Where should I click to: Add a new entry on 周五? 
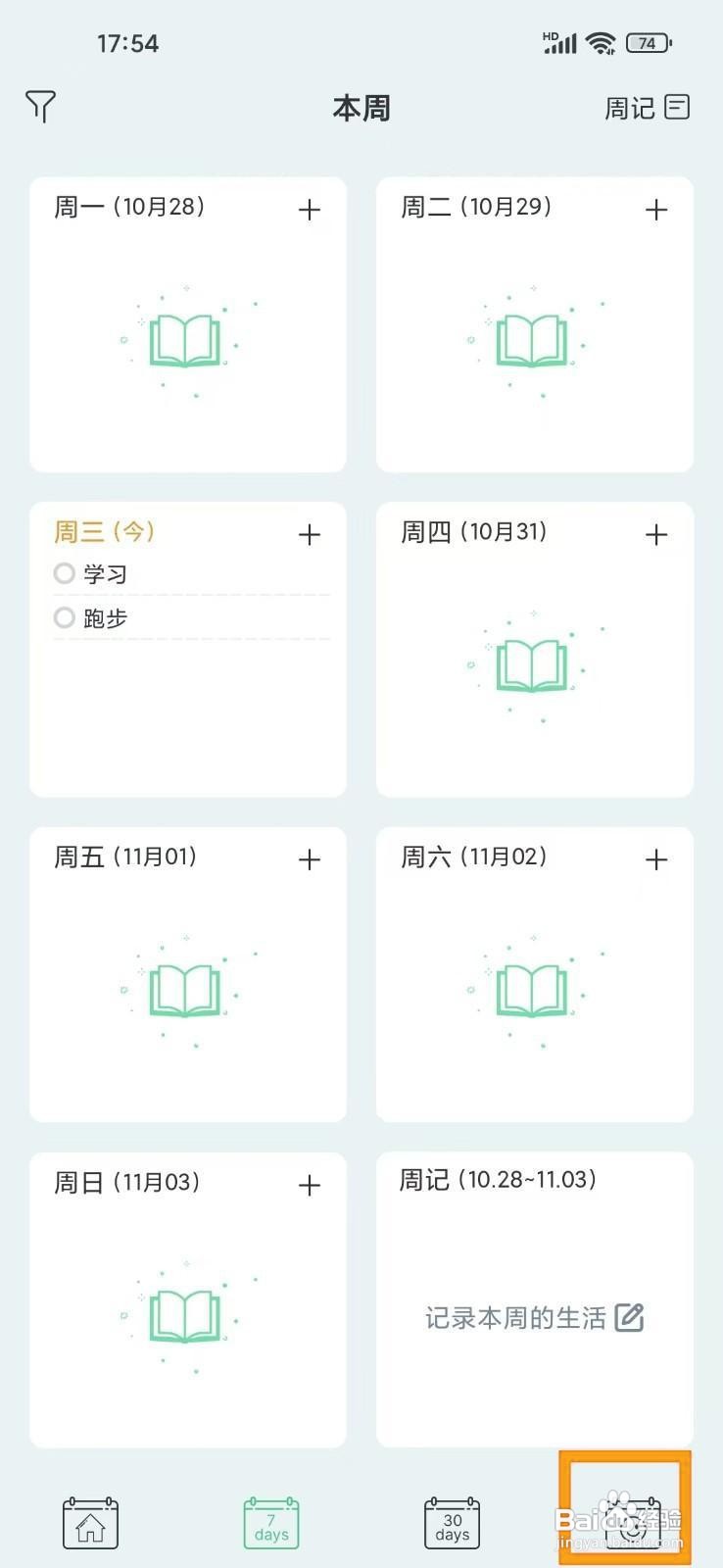coord(309,859)
